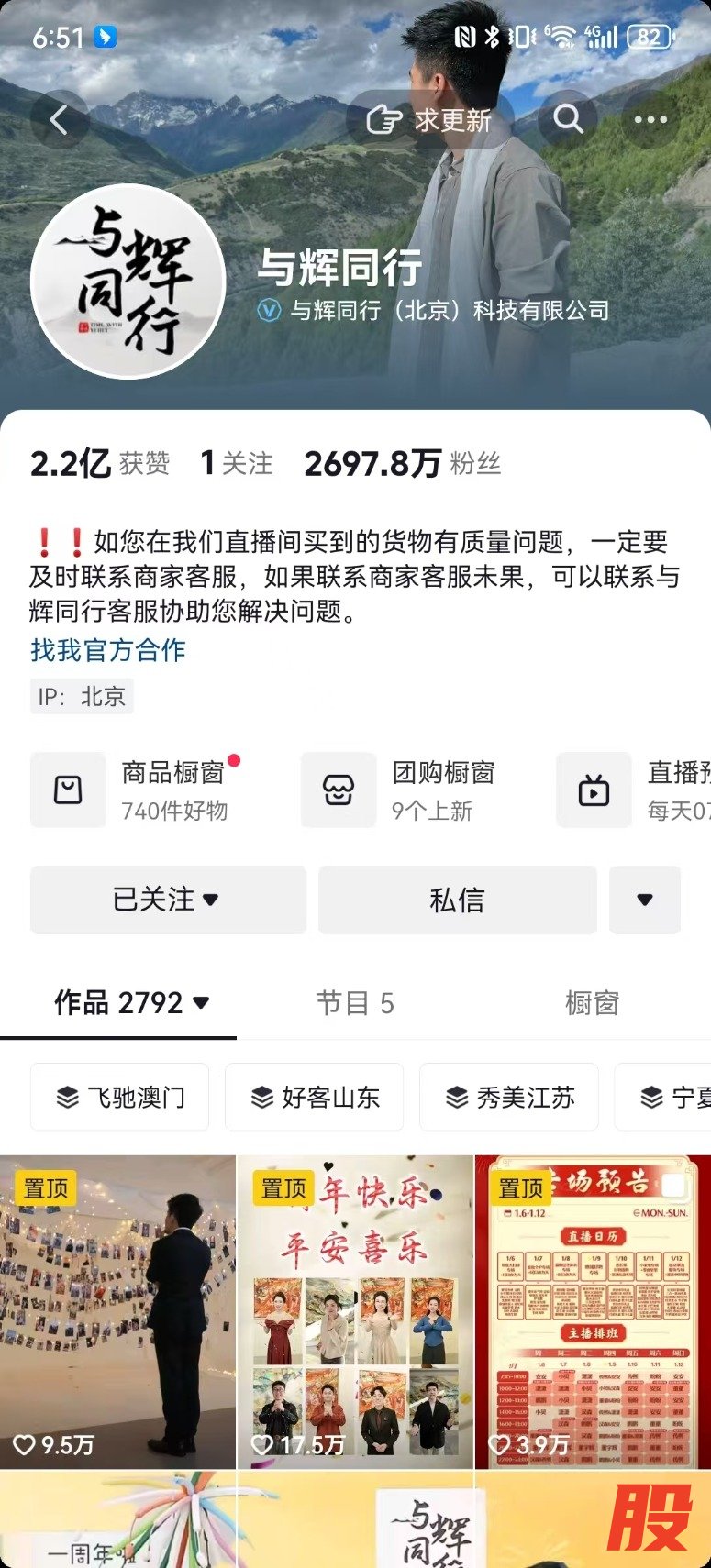The image size is (711, 1568).
Task: Open the pinned video with 17.5万 likes
Action: [x=355, y=1311]
